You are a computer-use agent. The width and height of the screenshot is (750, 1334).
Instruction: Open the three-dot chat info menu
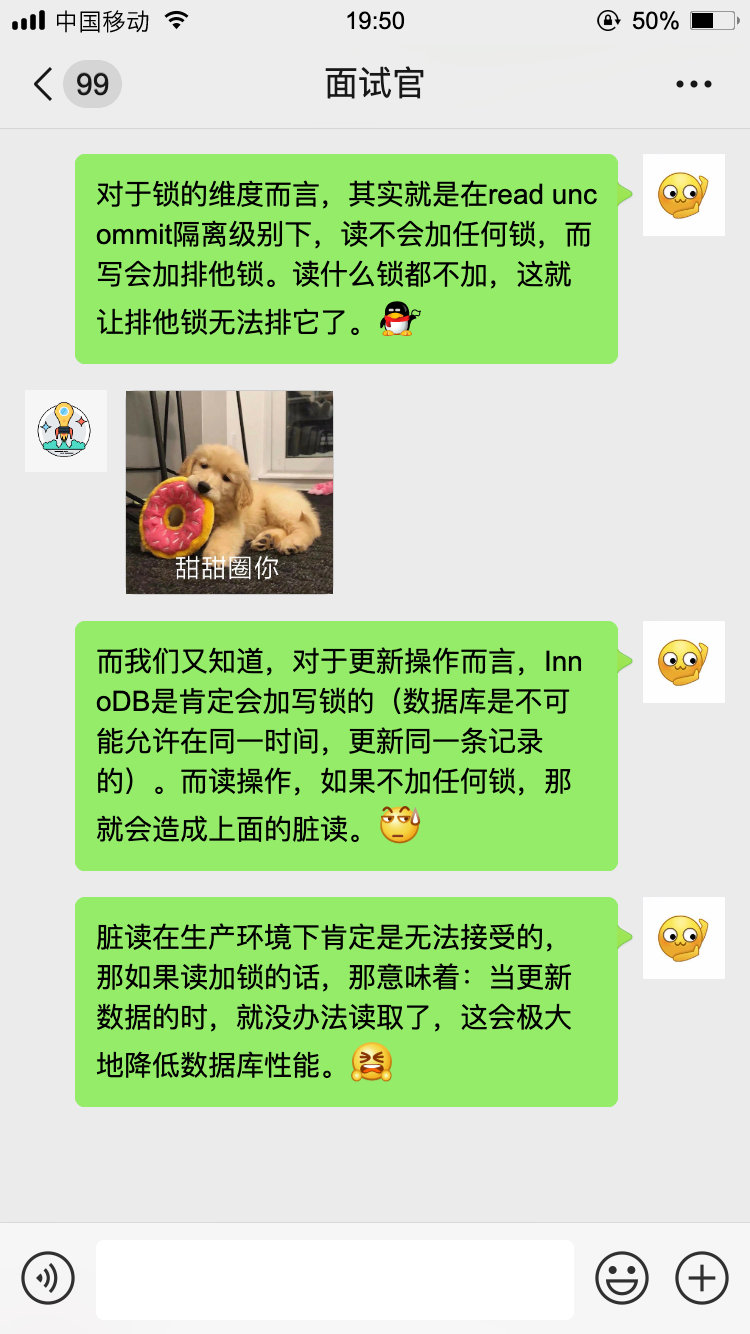point(693,84)
